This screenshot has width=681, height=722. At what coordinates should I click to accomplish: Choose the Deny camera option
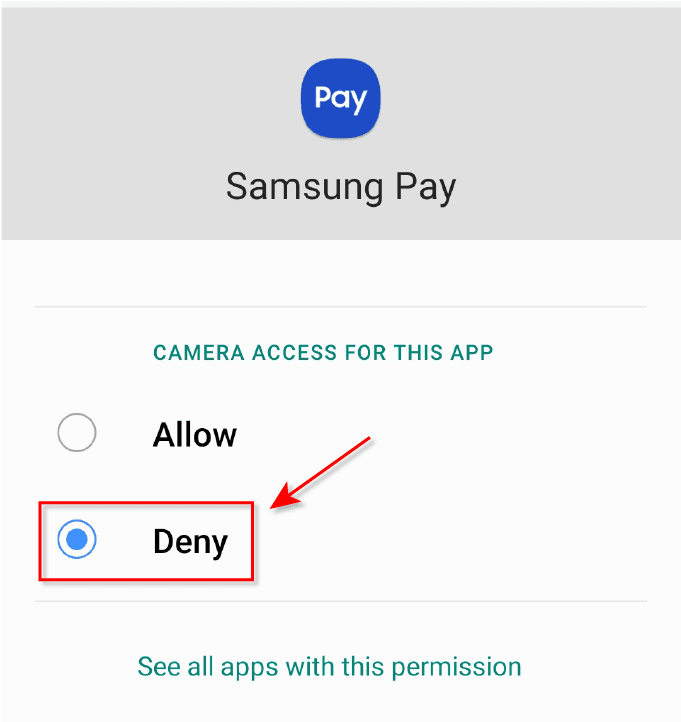pyautogui.click(x=78, y=541)
